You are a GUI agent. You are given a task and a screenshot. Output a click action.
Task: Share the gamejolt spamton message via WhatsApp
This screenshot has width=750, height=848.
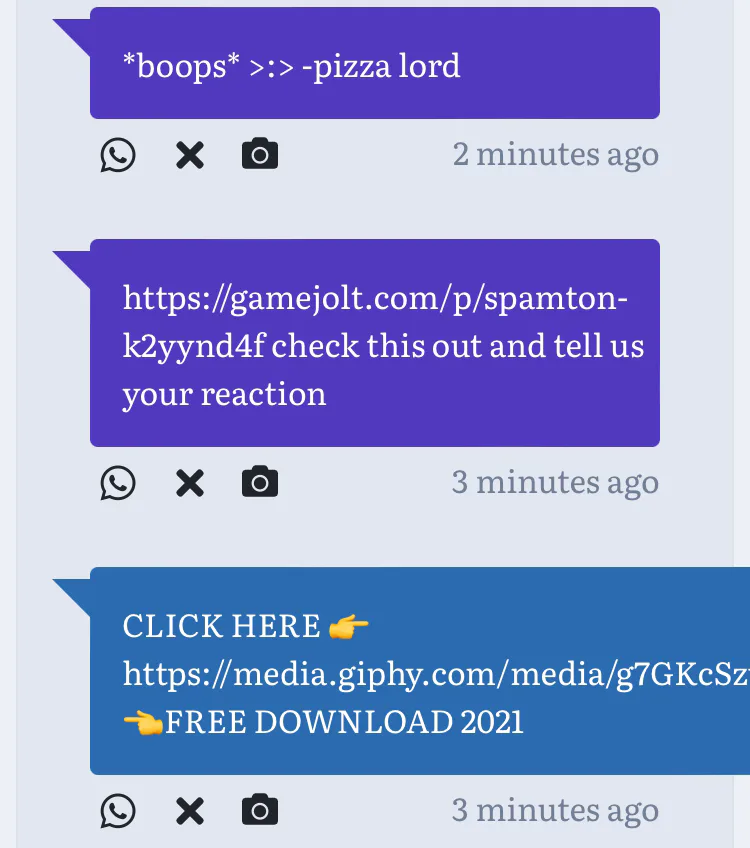pos(118,483)
